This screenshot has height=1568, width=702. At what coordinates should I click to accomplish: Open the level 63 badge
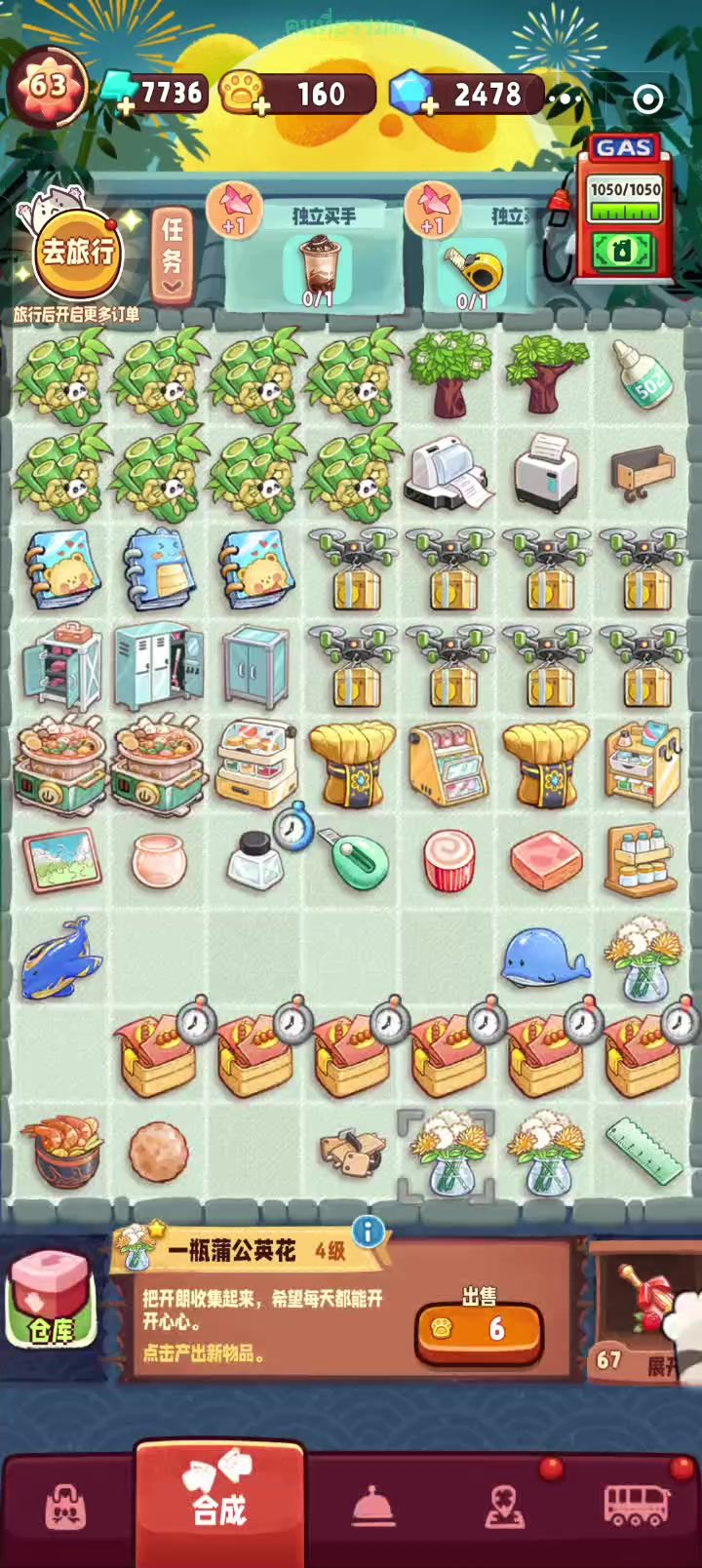coord(47,86)
